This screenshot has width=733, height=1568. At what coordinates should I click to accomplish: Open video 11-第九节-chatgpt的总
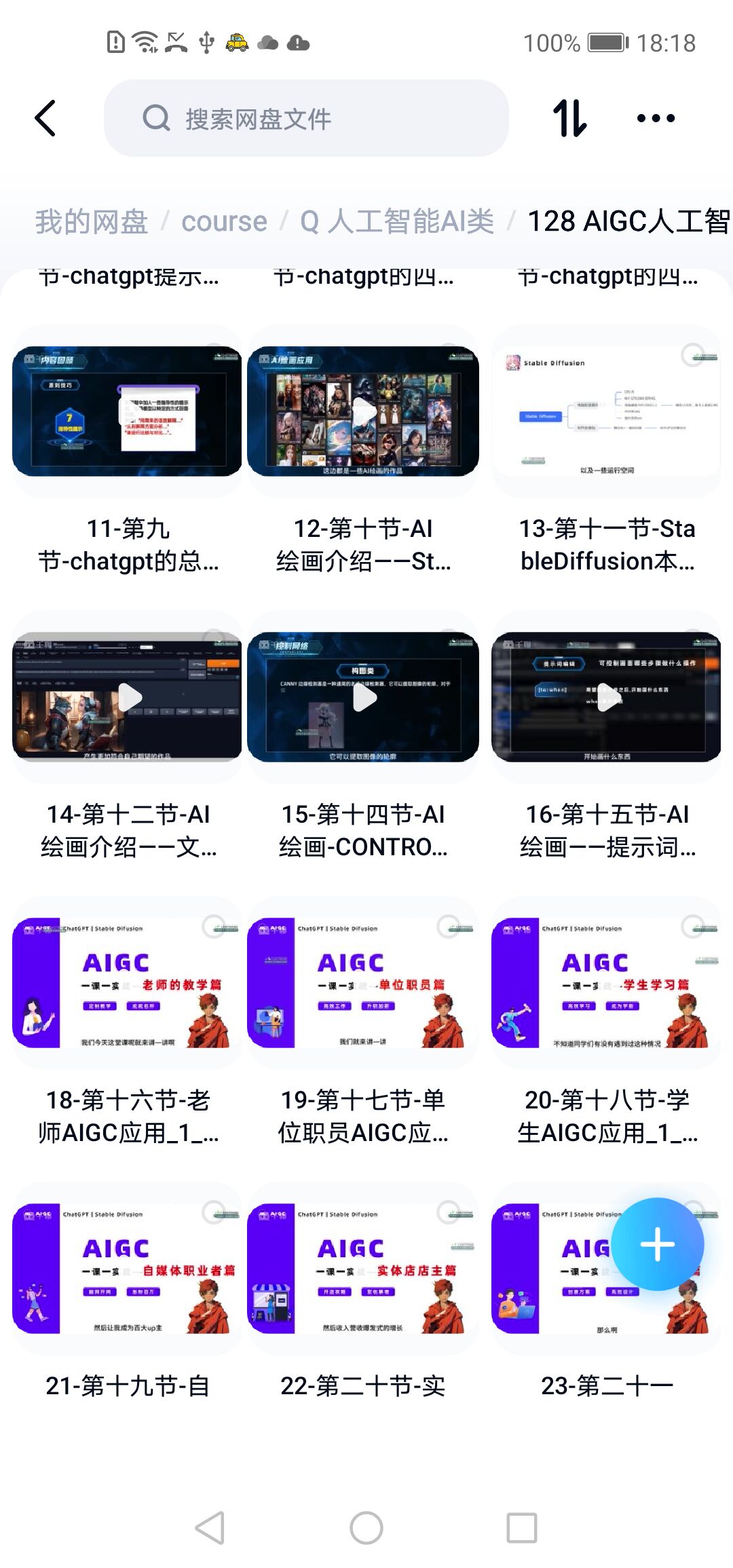click(127, 411)
